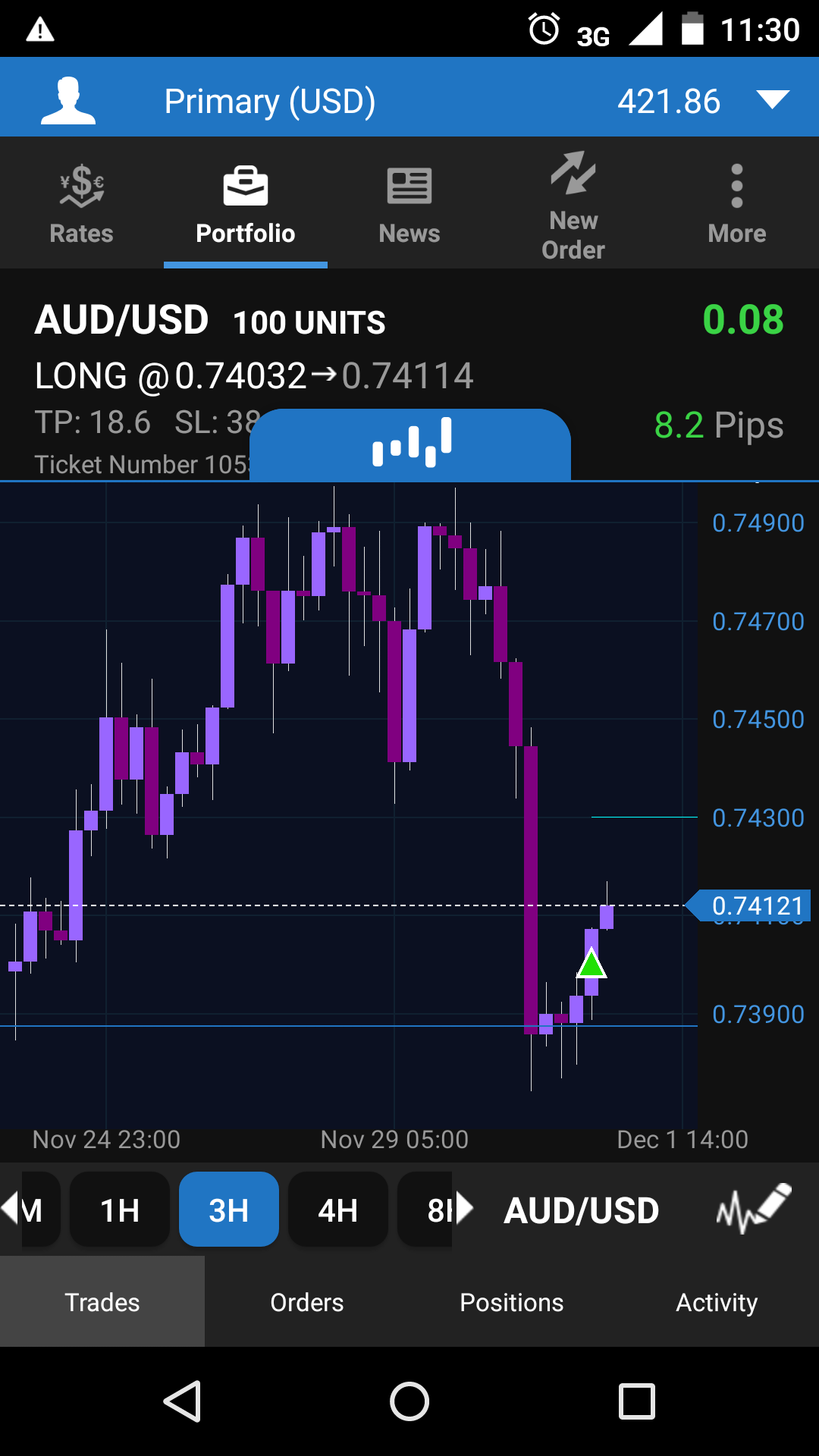Select the 1H chart timeframe
The width and height of the screenshot is (819, 1456).
[x=120, y=1210]
